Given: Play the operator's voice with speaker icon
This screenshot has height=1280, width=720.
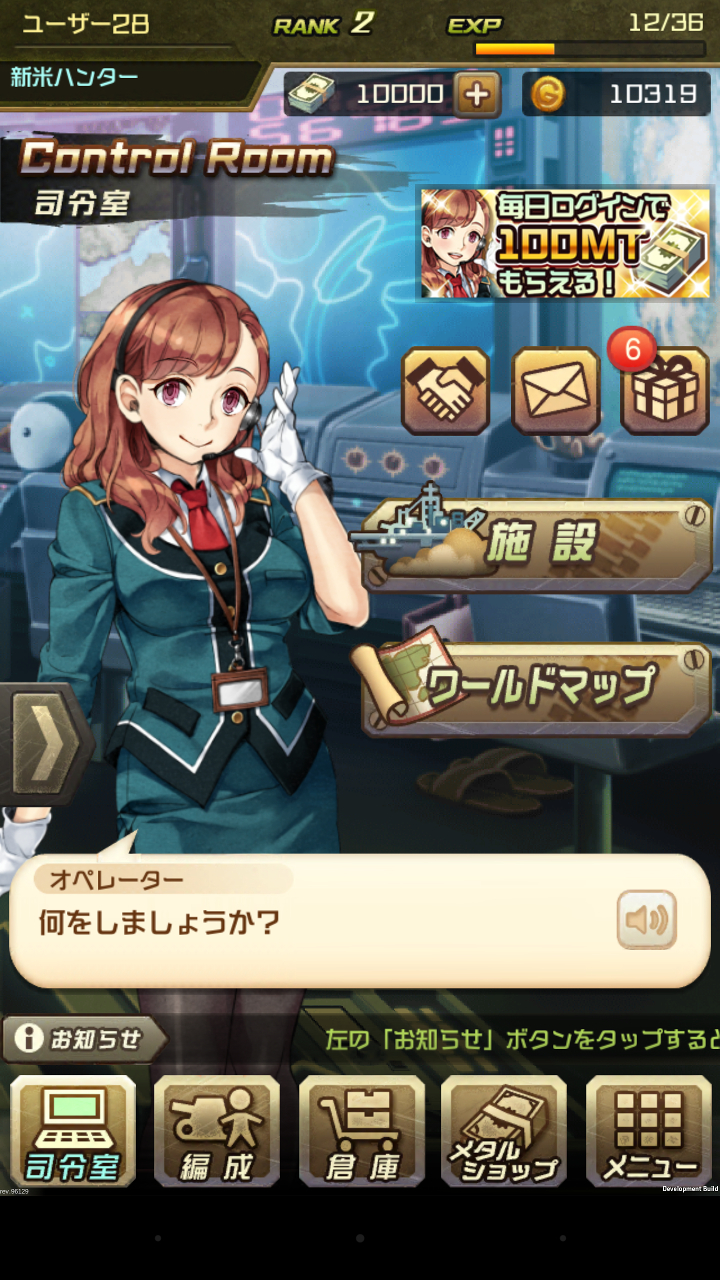Looking at the screenshot, I should click(646, 920).
